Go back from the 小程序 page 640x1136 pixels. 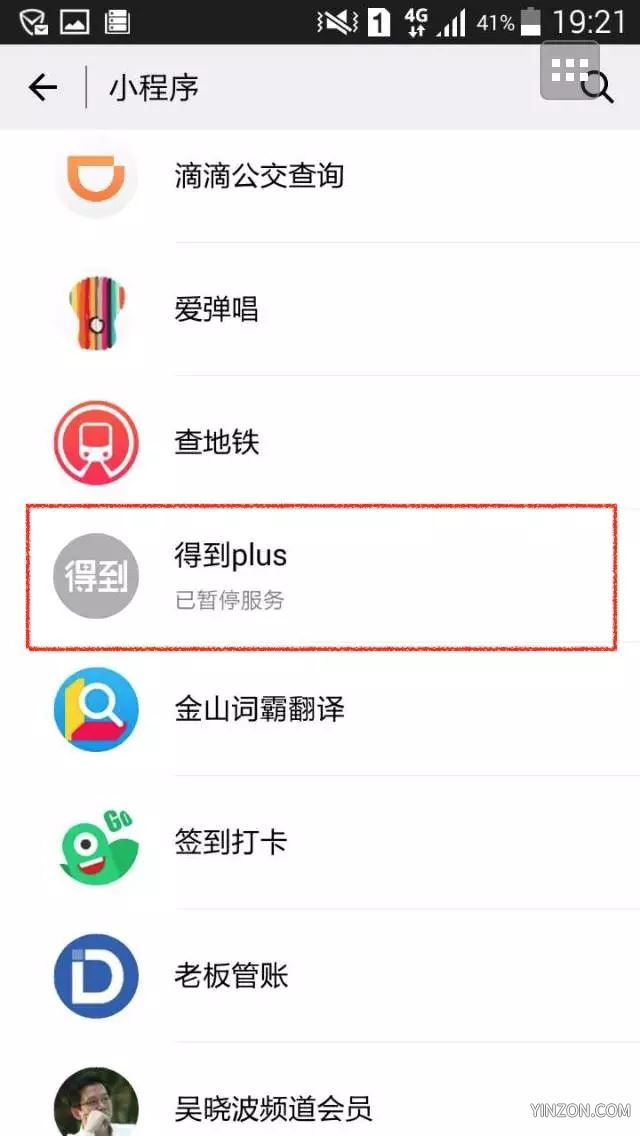pos(43,88)
